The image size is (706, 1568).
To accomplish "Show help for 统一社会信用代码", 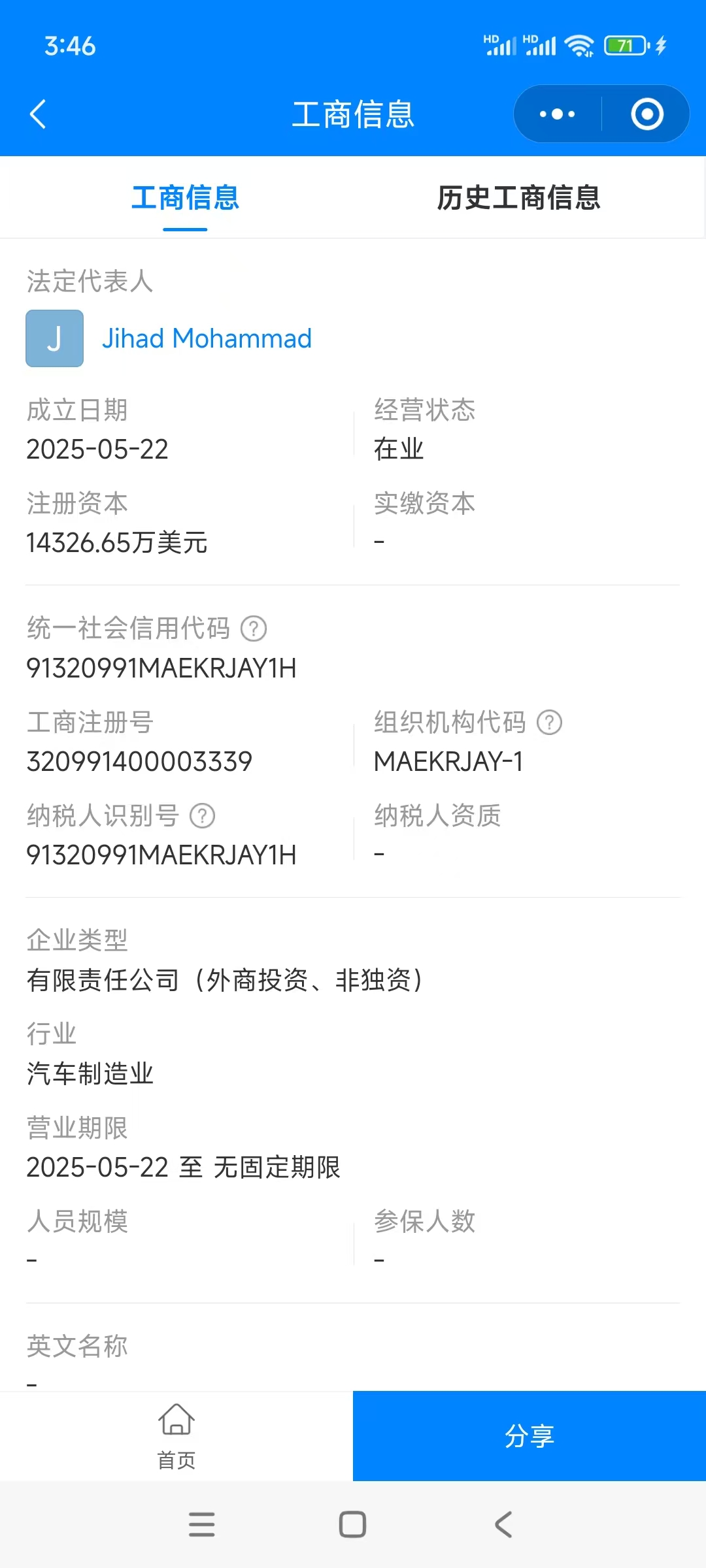I will tap(254, 629).
